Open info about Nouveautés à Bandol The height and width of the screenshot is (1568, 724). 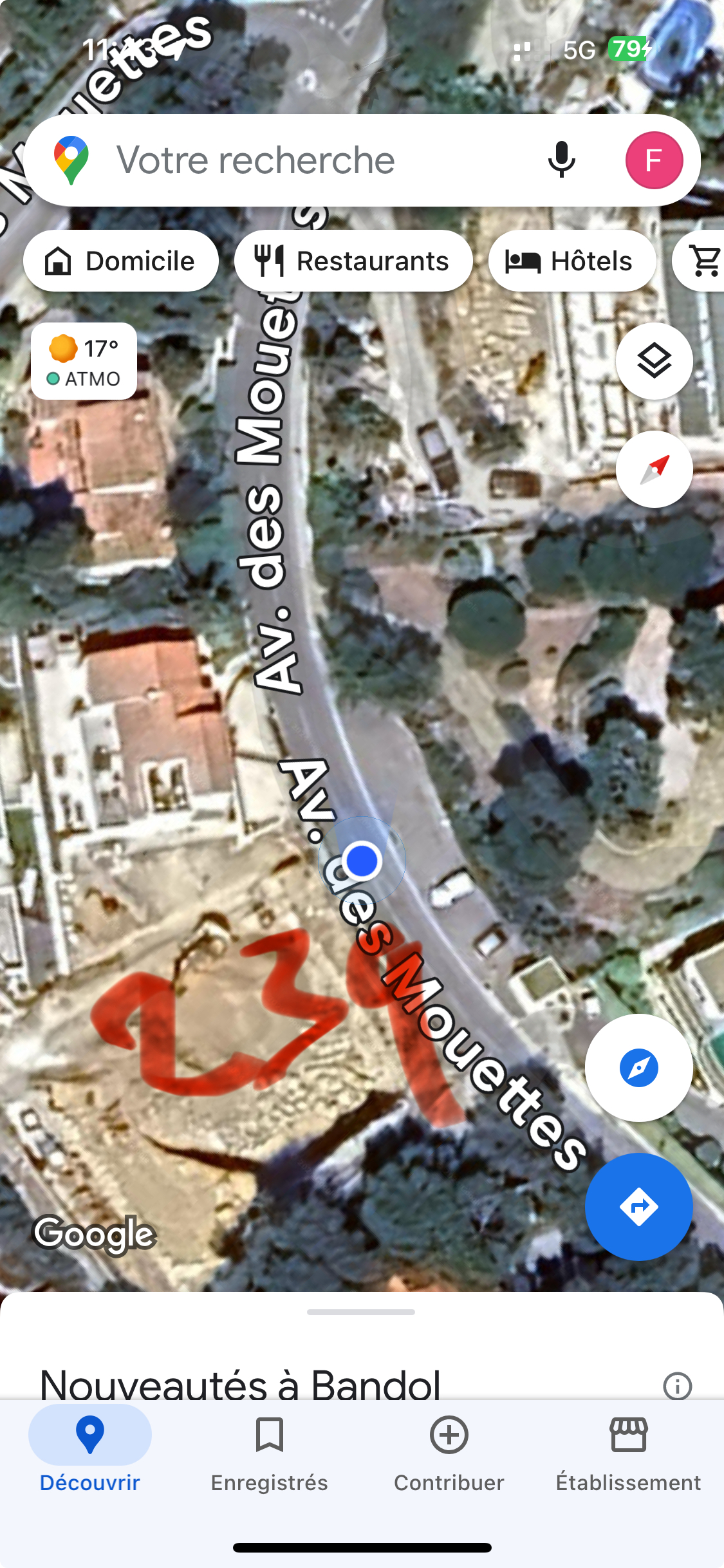pyautogui.click(x=677, y=1385)
